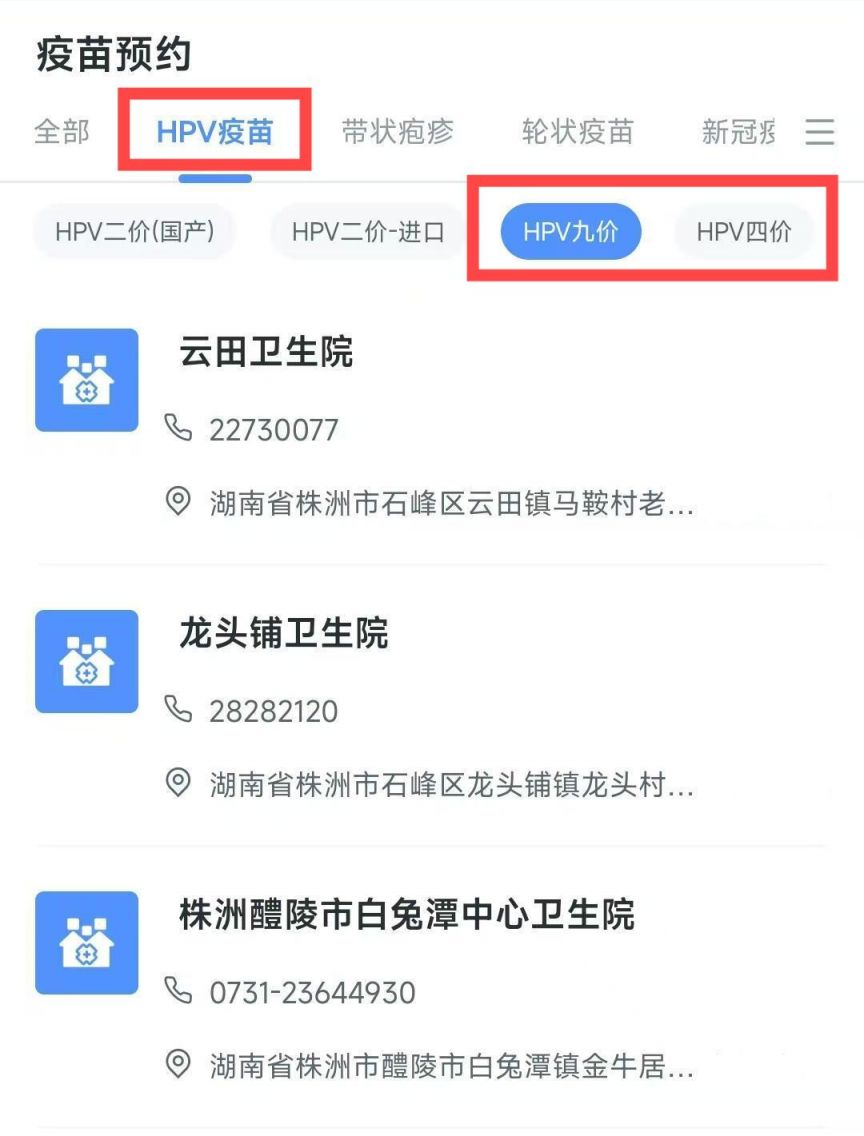The image size is (864, 1136).
Task: Switch to the 带状疱疹 tab
Action: pos(398,132)
